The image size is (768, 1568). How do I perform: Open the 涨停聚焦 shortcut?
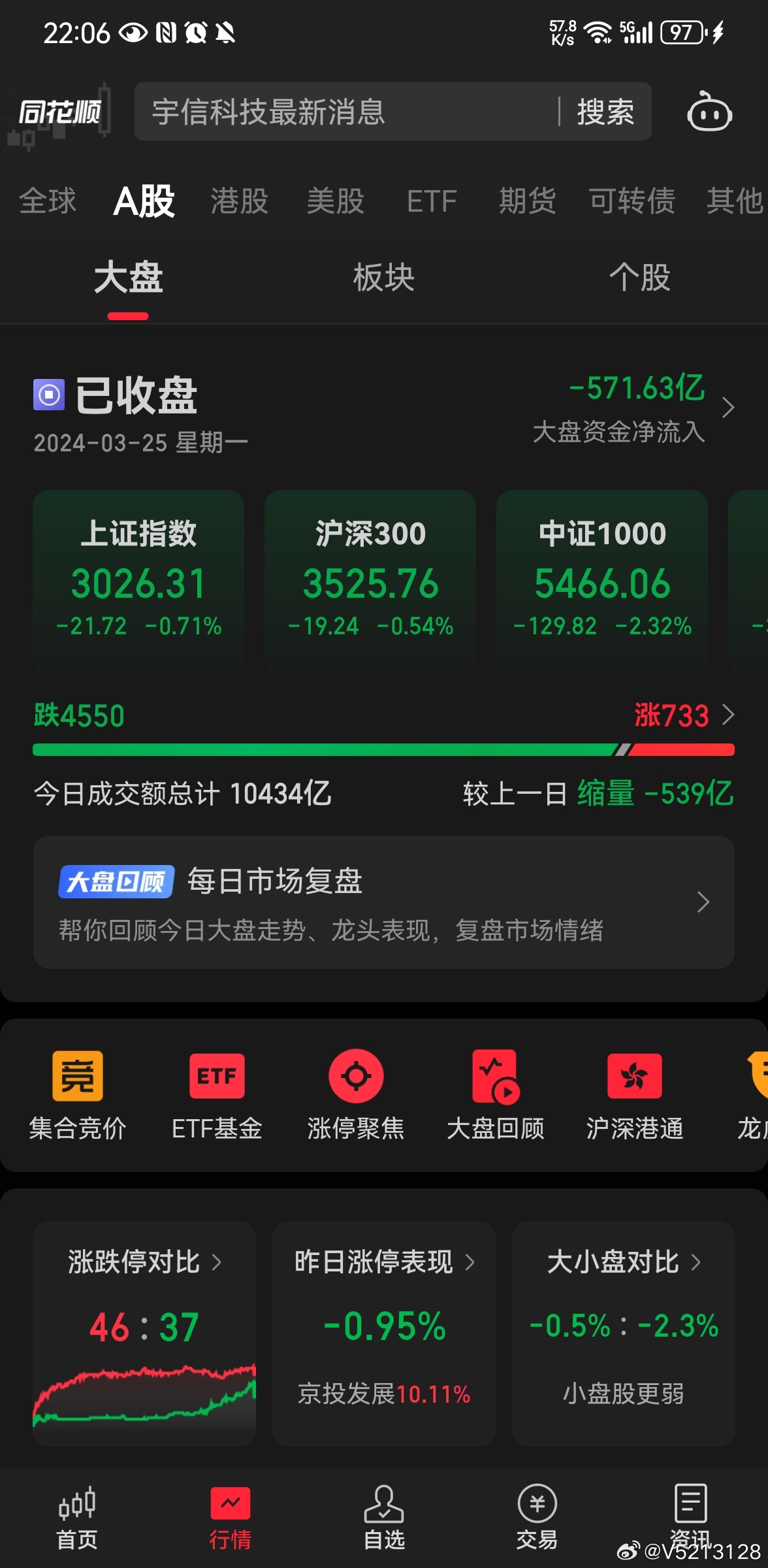pyautogui.click(x=356, y=1095)
